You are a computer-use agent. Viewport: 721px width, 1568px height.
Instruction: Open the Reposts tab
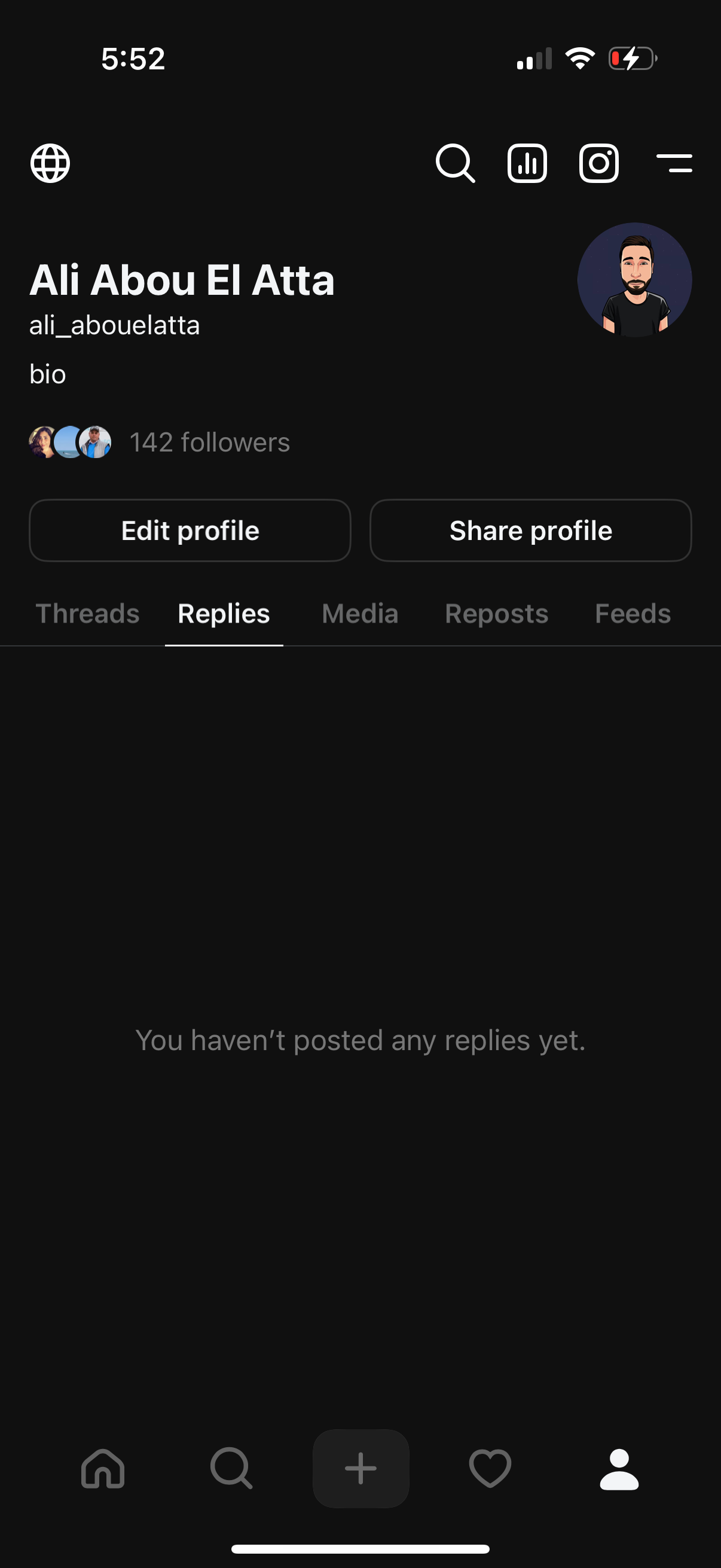(496, 614)
